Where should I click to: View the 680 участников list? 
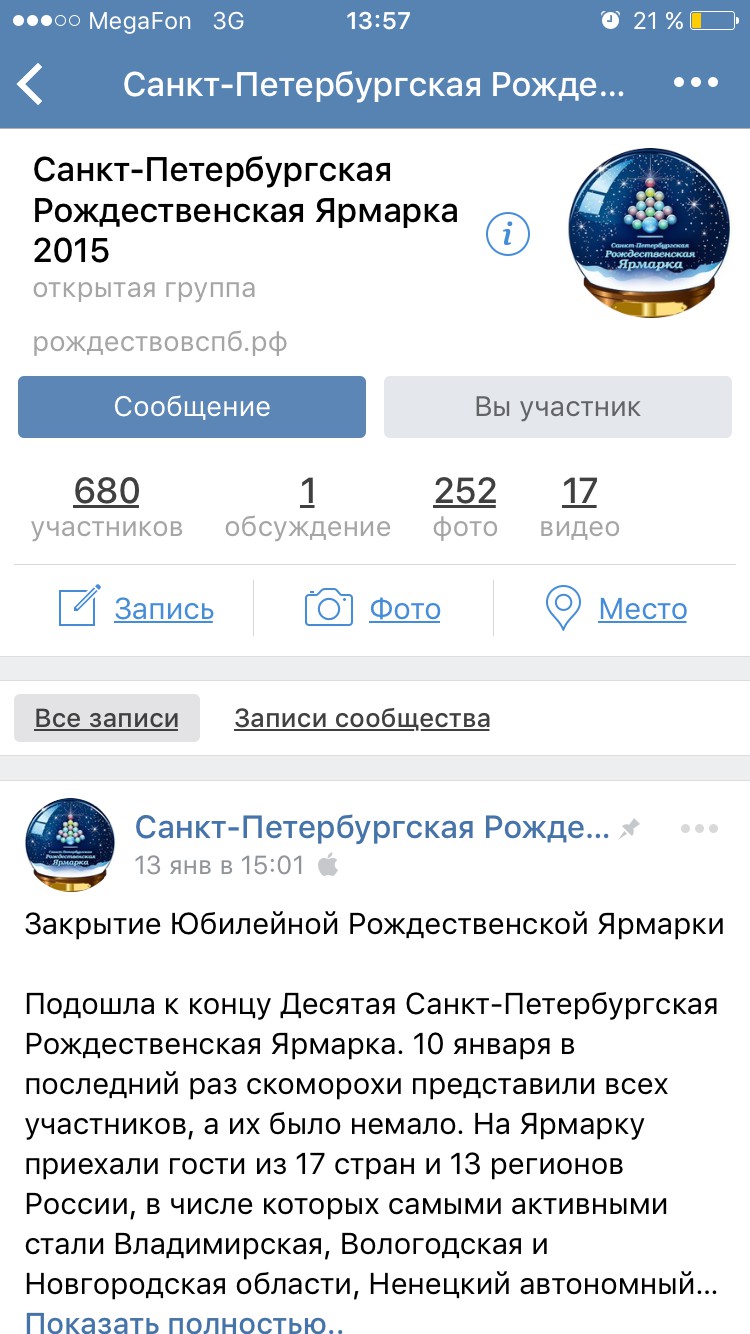pyautogui.click(x=107, y=506)
